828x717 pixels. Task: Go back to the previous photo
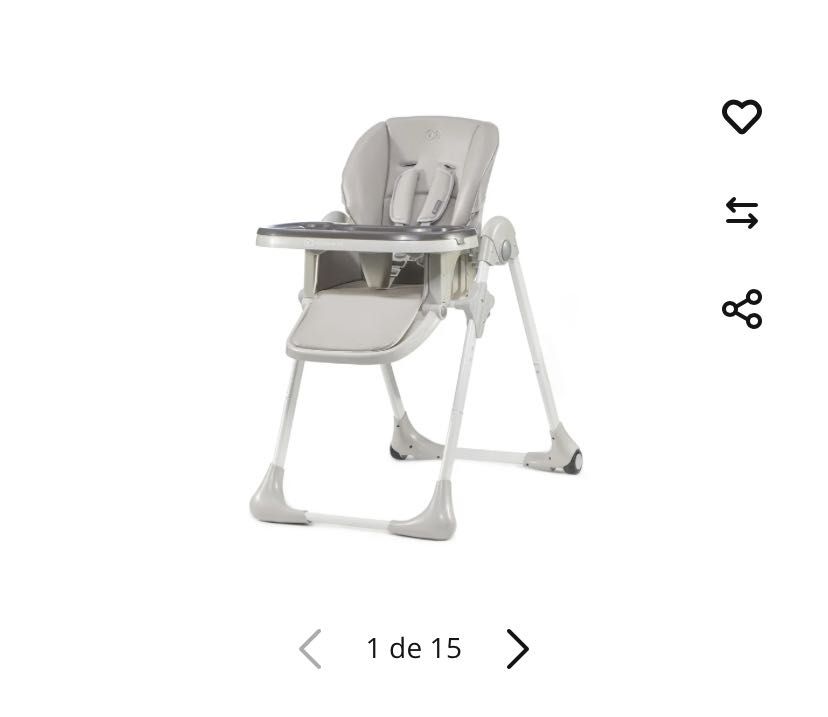coord(310,649)
